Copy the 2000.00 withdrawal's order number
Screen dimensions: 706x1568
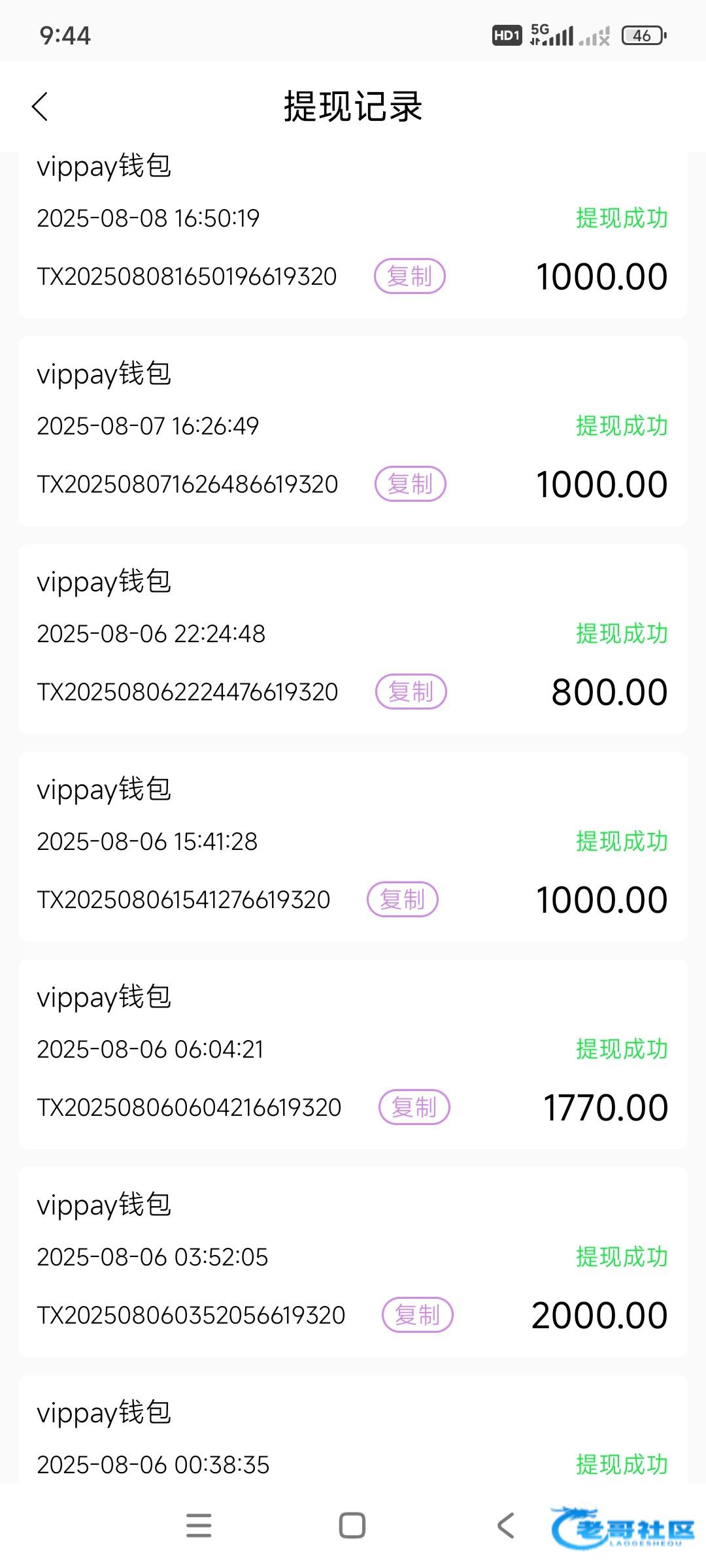tap(417, 1315)
